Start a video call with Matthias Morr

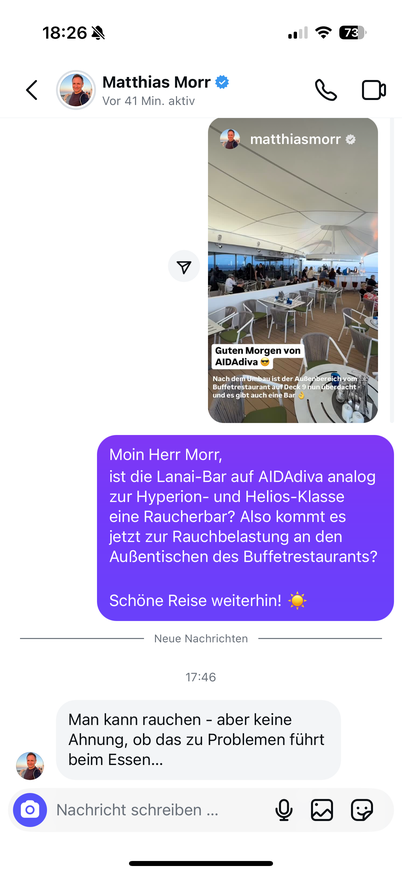point(374,90)
